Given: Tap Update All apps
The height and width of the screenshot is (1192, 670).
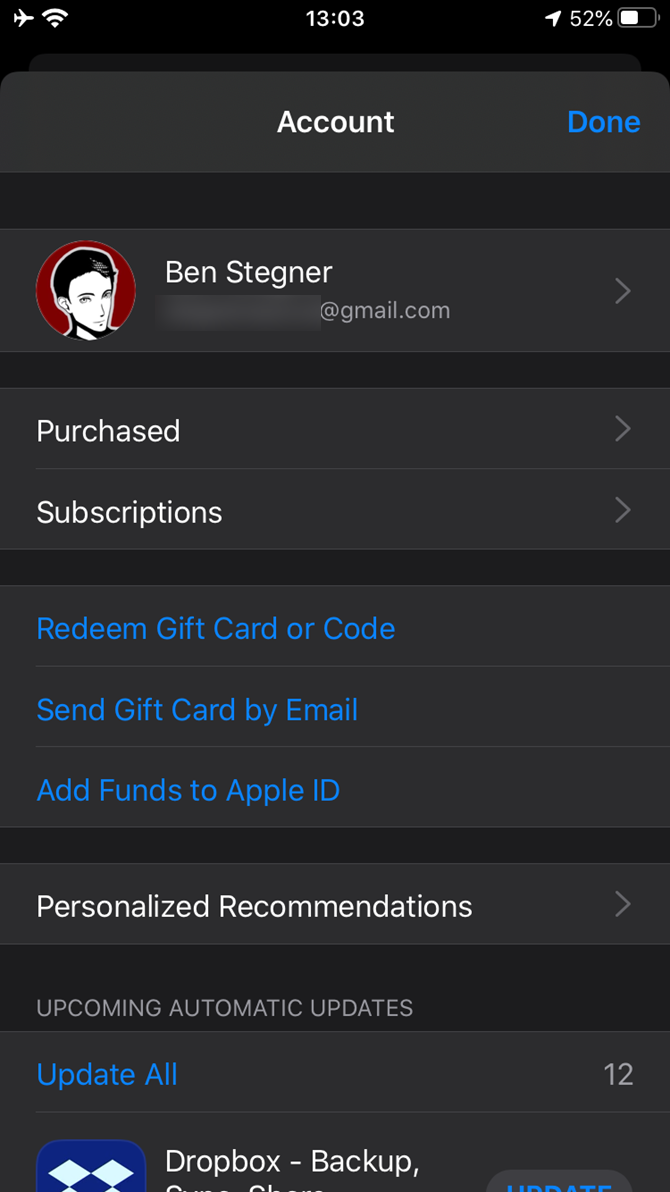Looking at the screenshot, I should pyautogui.click(x=107, y=1074).
